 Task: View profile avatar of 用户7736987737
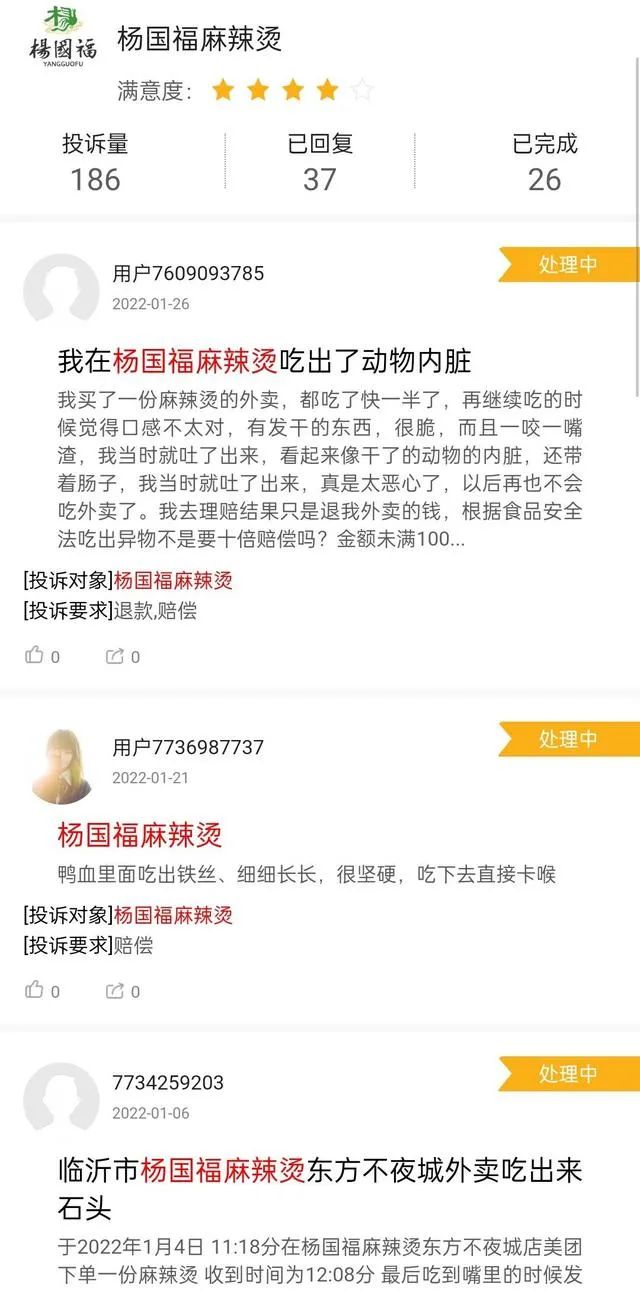pos(61,766)
